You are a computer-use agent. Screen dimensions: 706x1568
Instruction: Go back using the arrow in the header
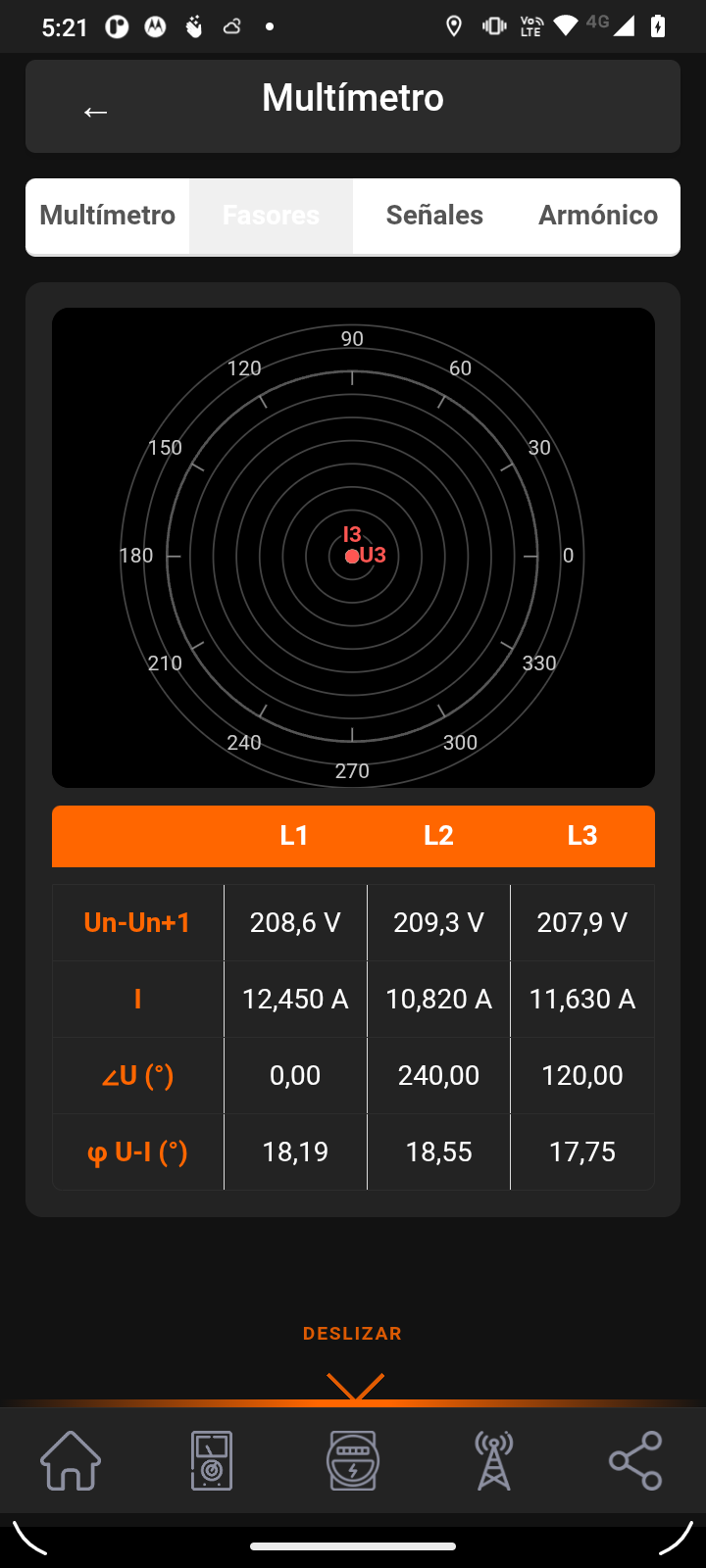(x=95, y=112)
